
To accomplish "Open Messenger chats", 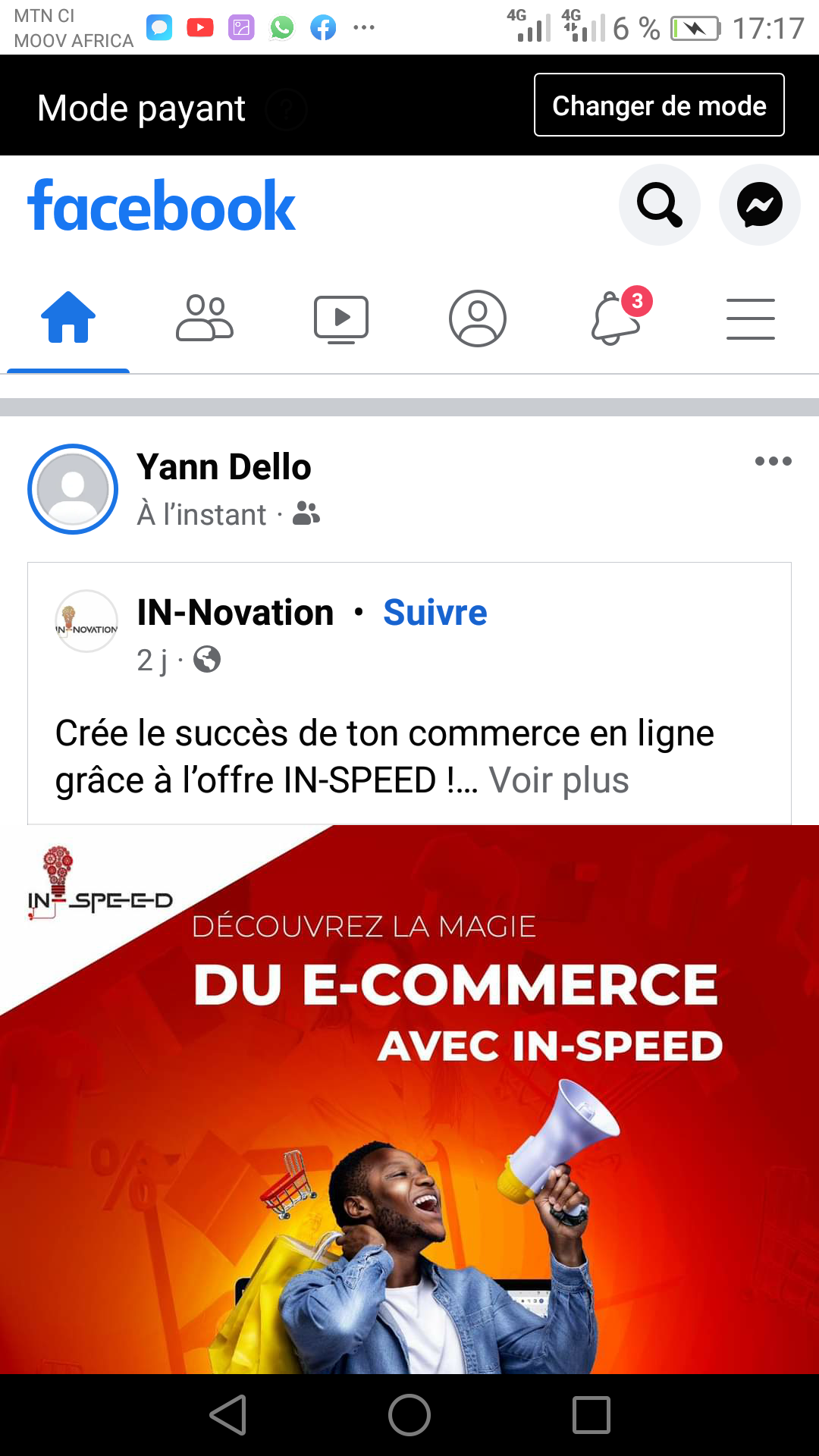I will coord(759,205).
